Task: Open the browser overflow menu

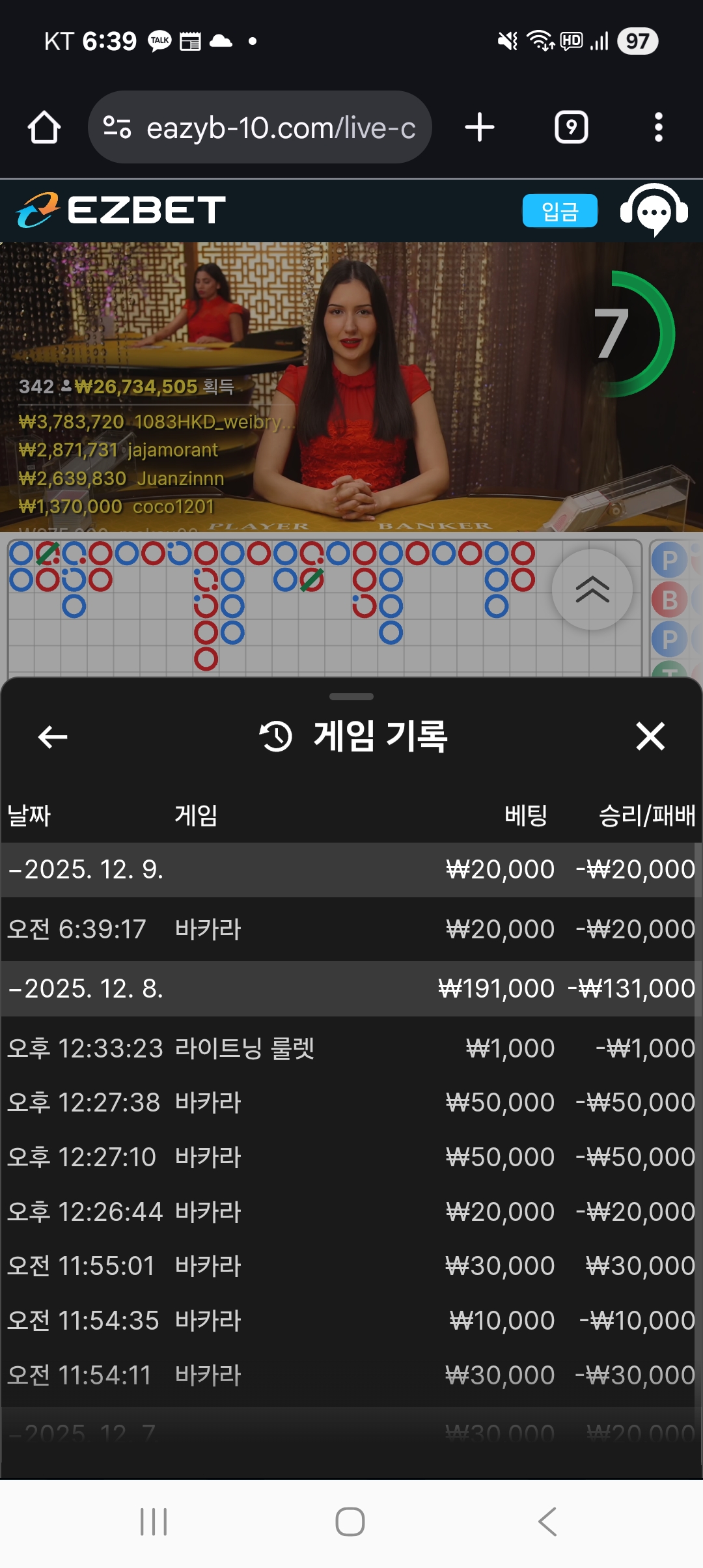Action: click(x=658, y=127)
